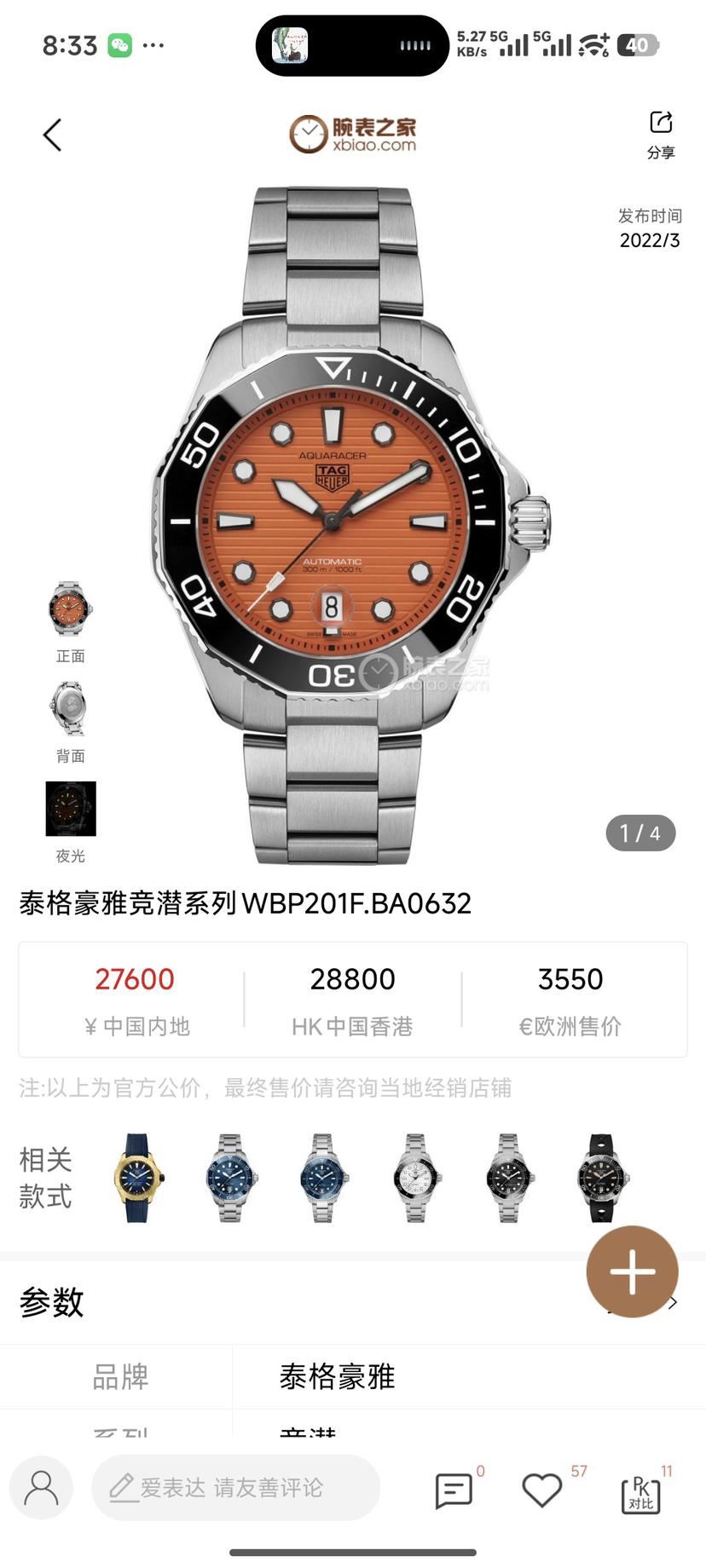The image size is (706, 1568).
Task: View the 正面 front thumbnail
Action: click(x=70, y=610)
